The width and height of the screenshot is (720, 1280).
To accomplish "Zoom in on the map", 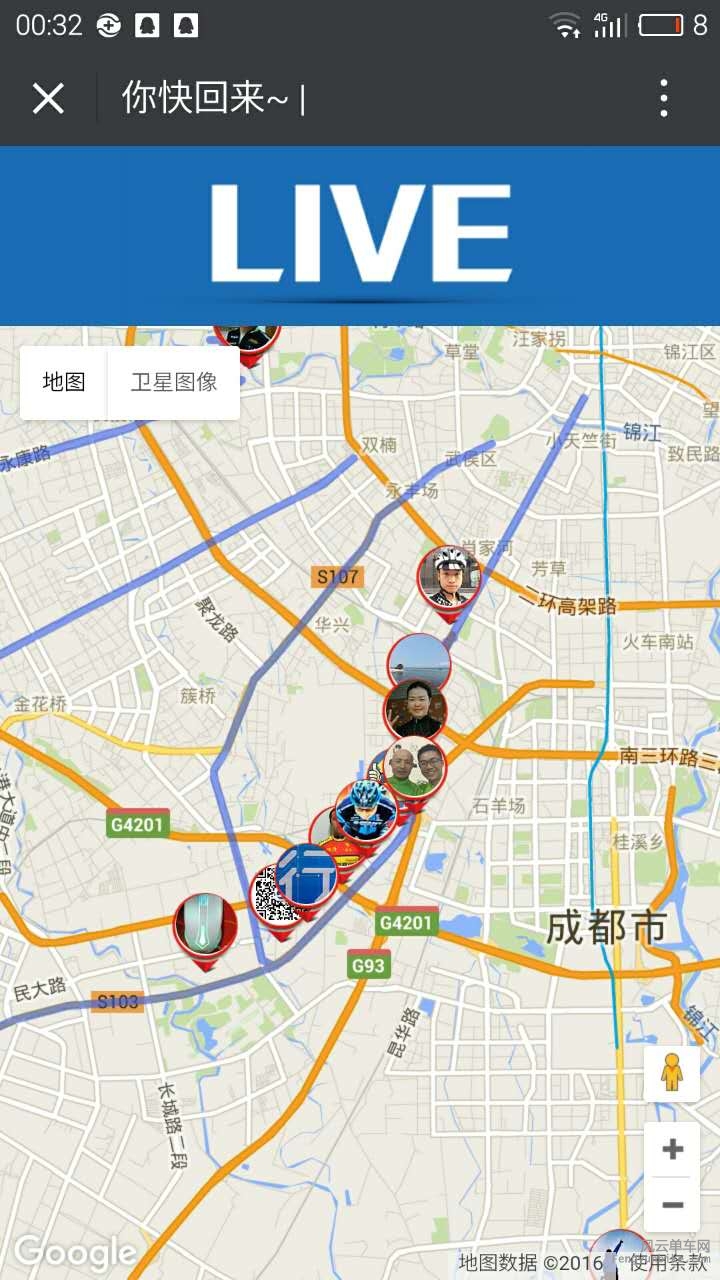I will coord(672,1149).
